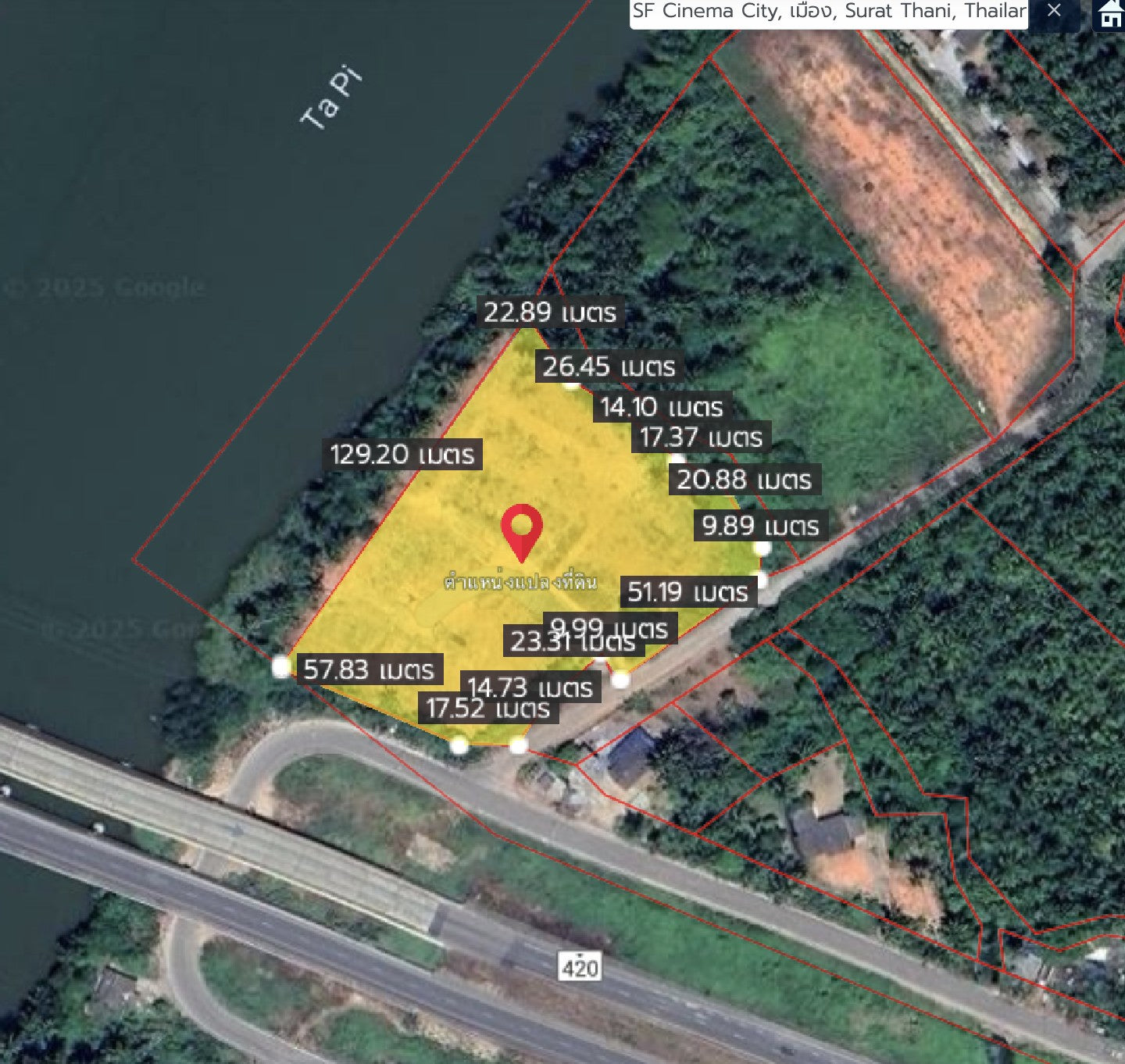Tap the SF Cinema City search box

[x=828, y=12]
